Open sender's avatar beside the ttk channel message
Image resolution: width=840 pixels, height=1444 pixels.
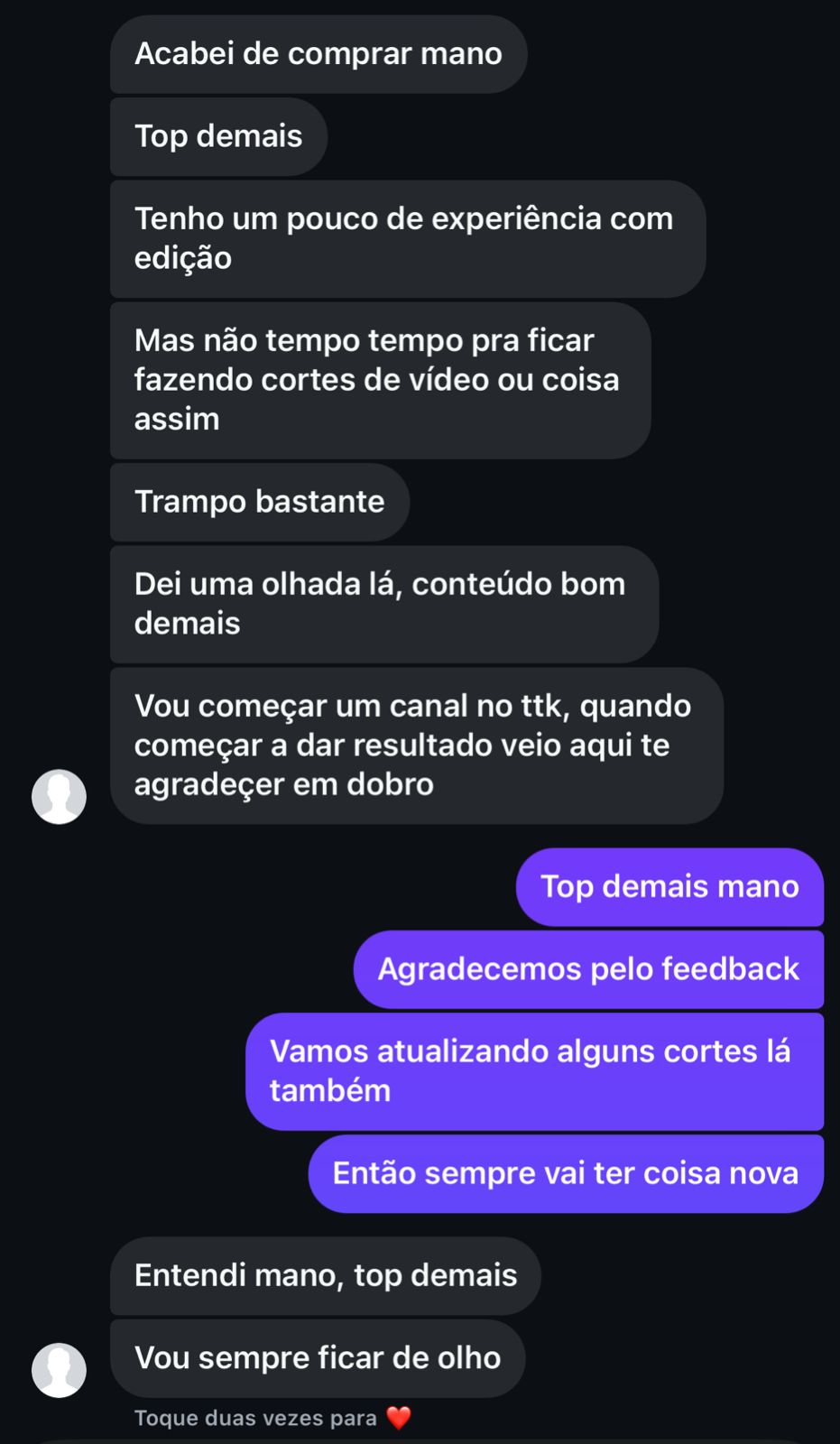(59, 796)
